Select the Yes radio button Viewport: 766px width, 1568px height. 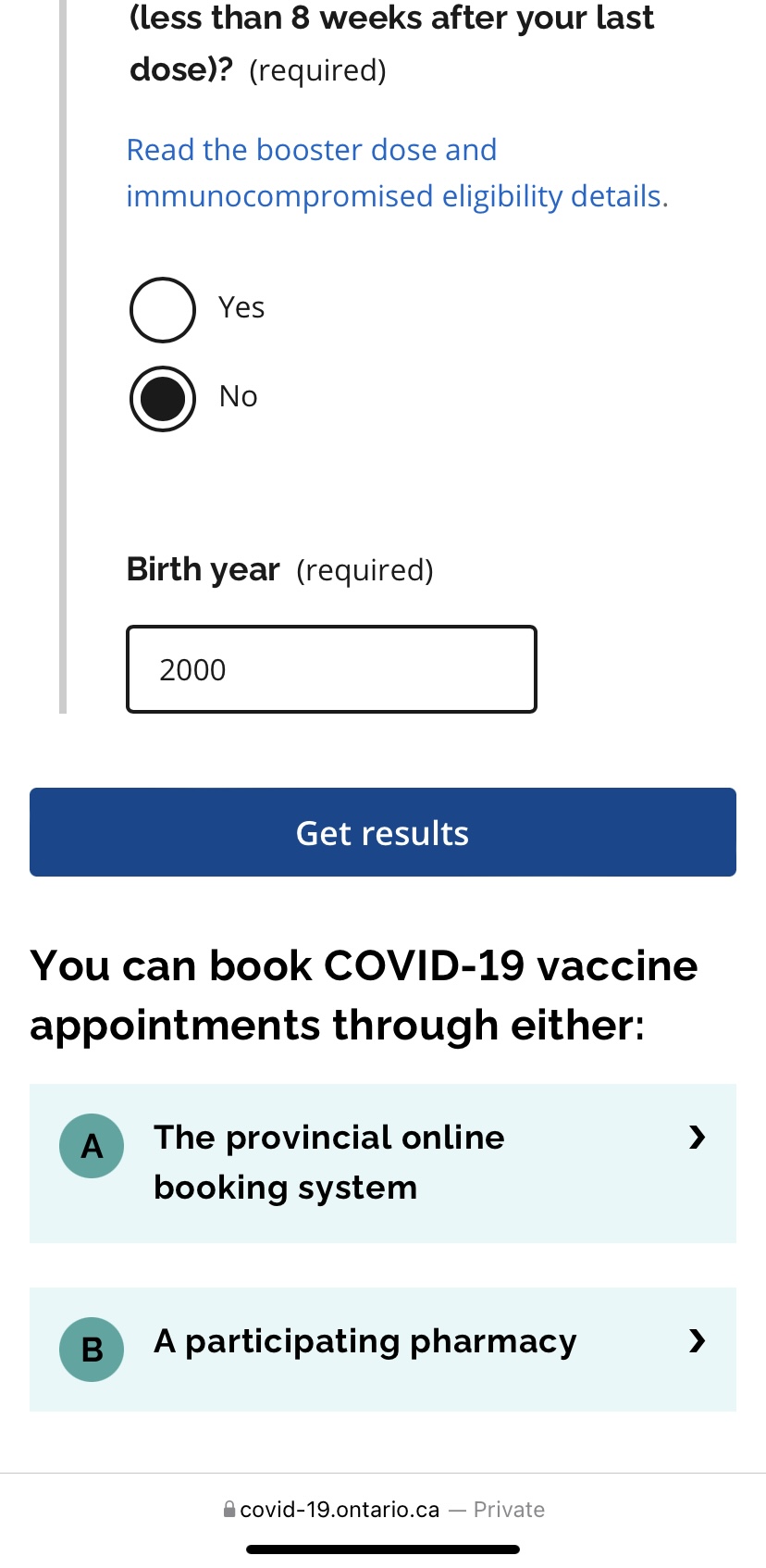tap(163, 310)
